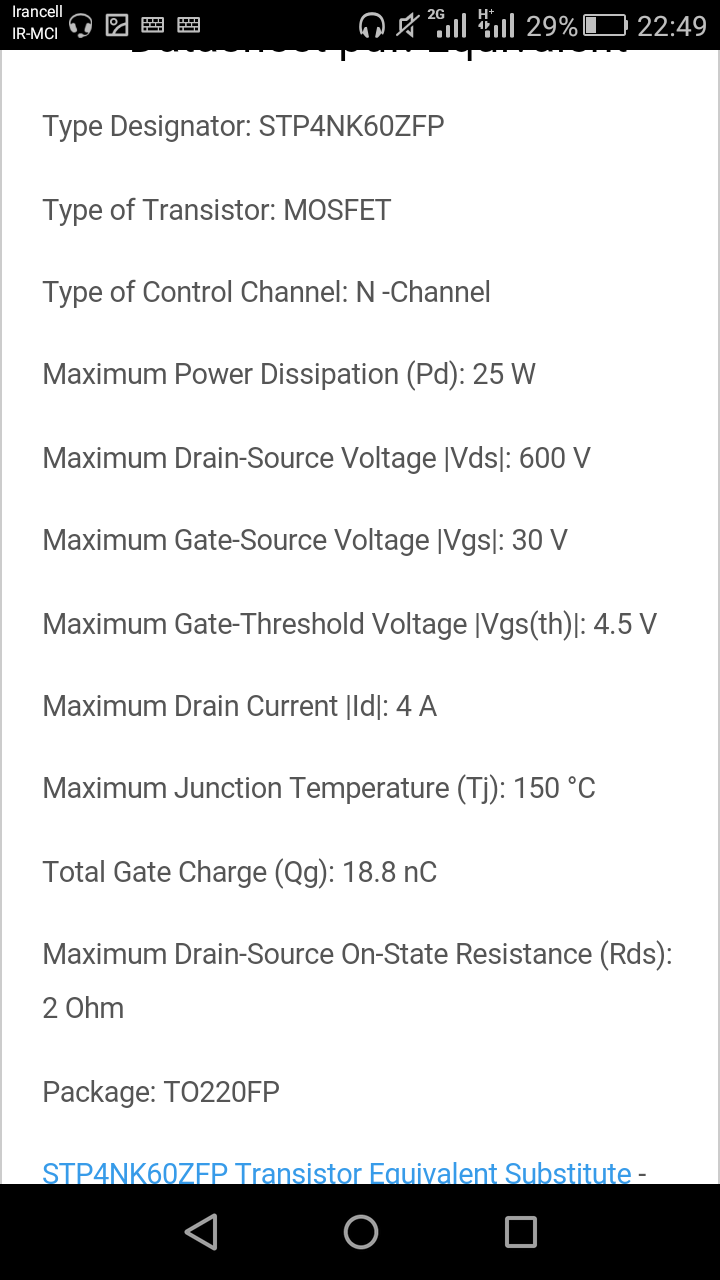Go back with the system back button
The height and width of the screenshot is (1280, 720).
tap(201, 1232)
